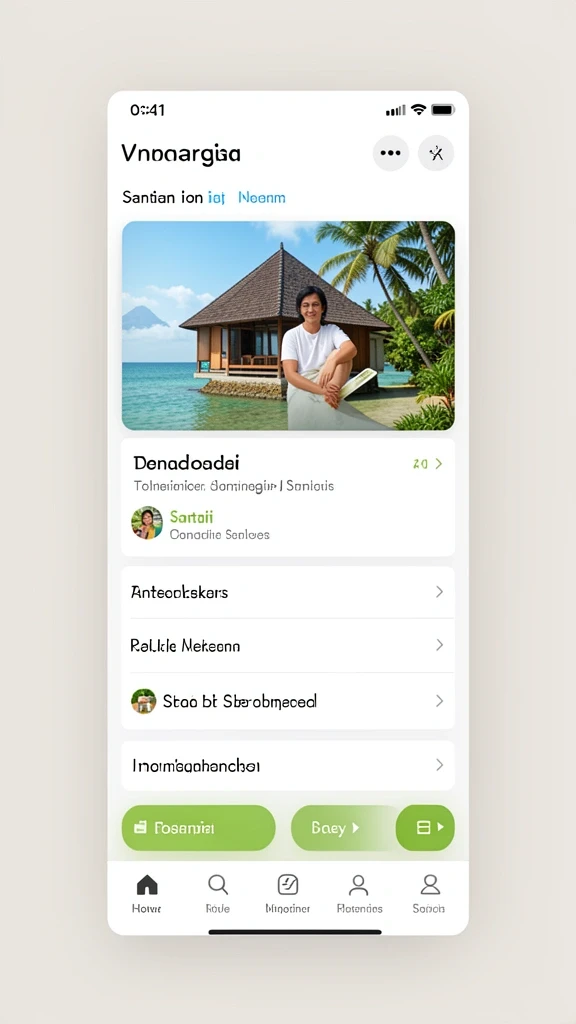Viewport: 576px width, 1024px height.
Task: Select the blue Neenm tab
Action: click(261, 197)
